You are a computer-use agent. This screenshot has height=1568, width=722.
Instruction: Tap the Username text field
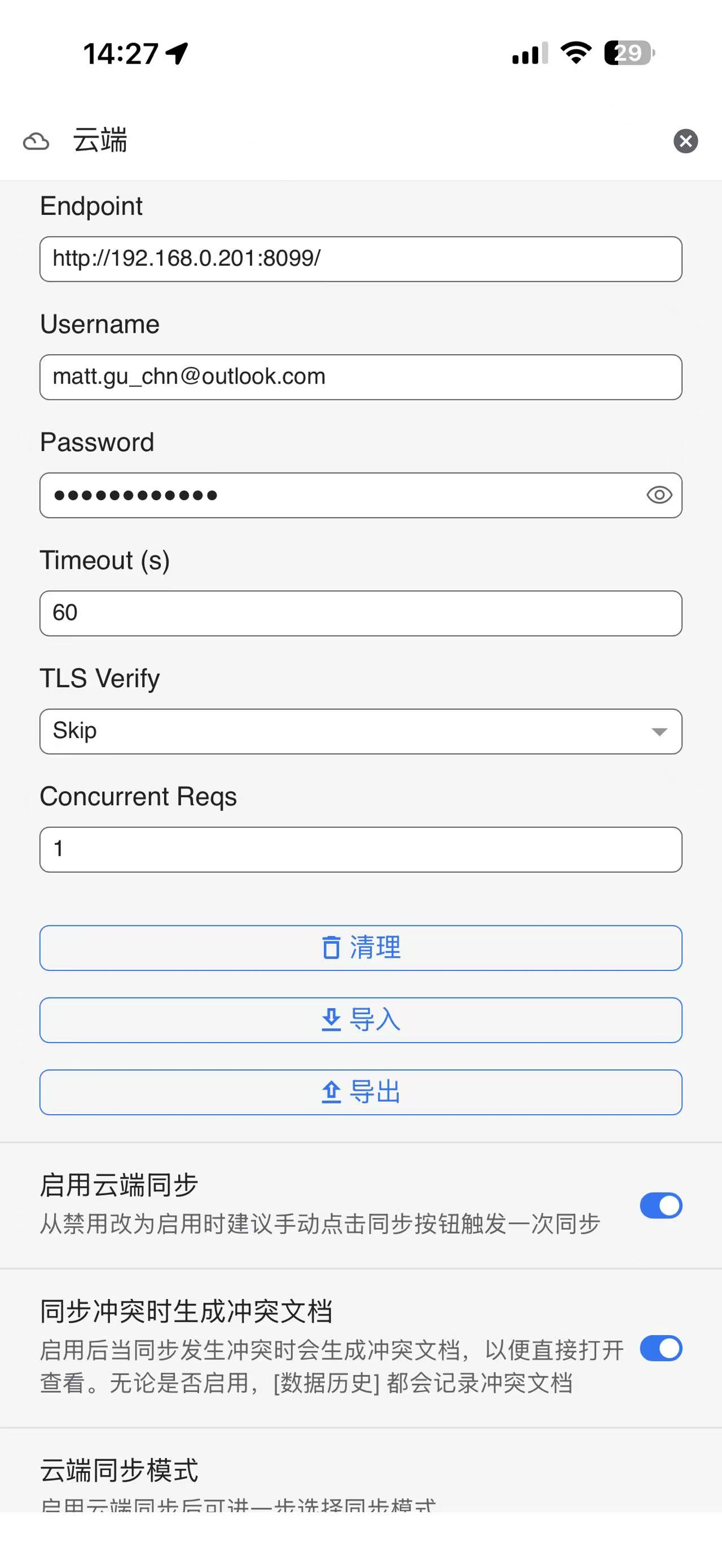360,377
